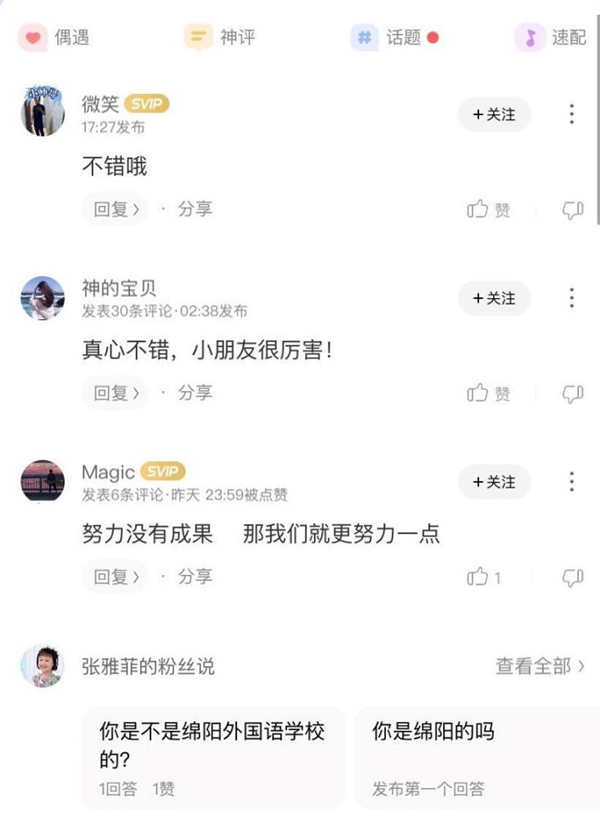Follow user Magic
600x837 pixels.
(x=494, y=482)
